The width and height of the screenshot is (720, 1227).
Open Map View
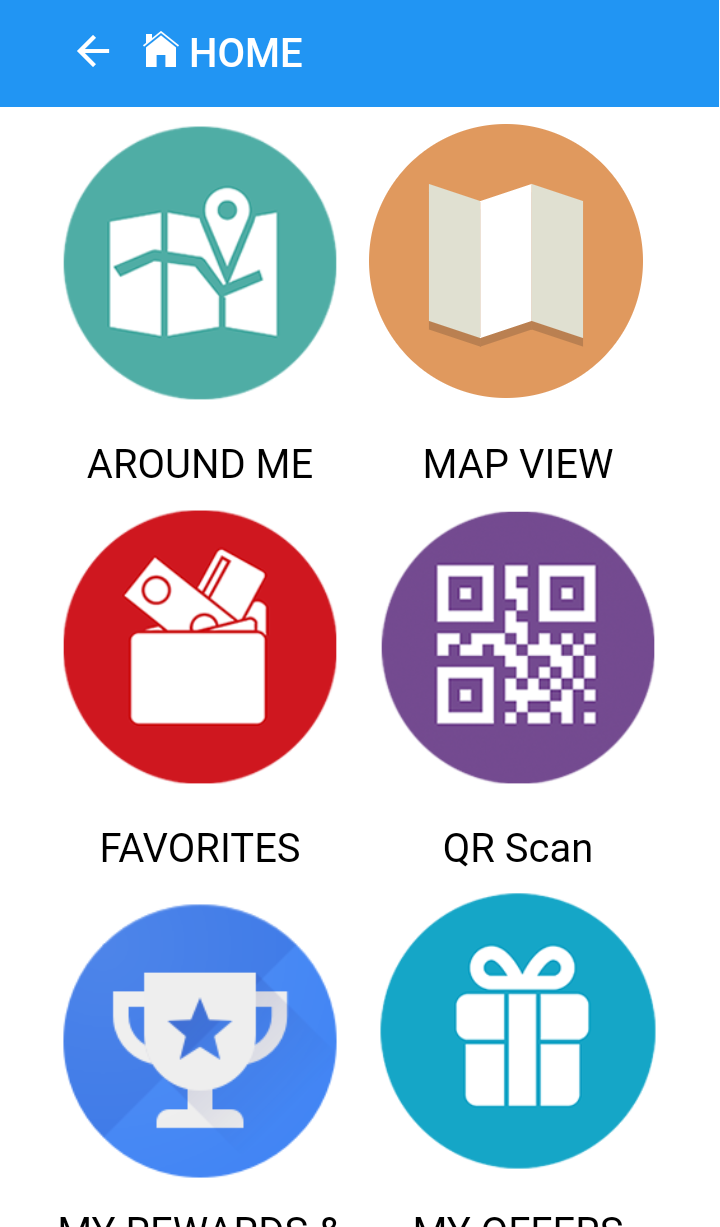[x=506, y=261]
